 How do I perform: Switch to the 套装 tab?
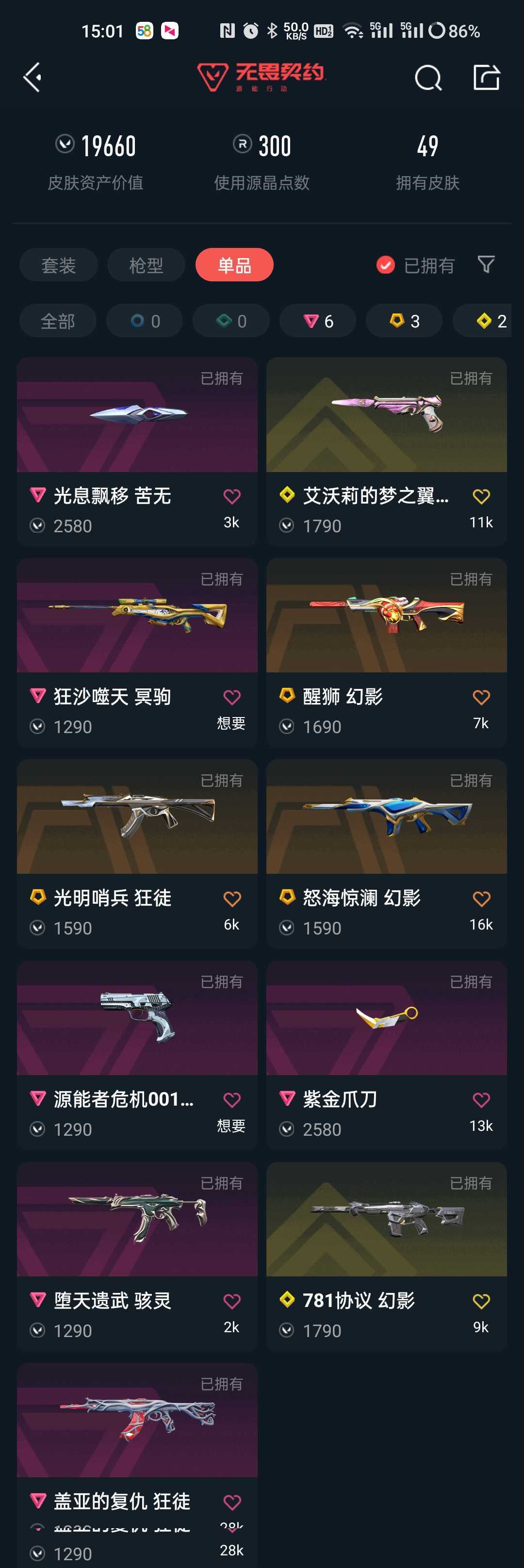[x=58, y=265]
